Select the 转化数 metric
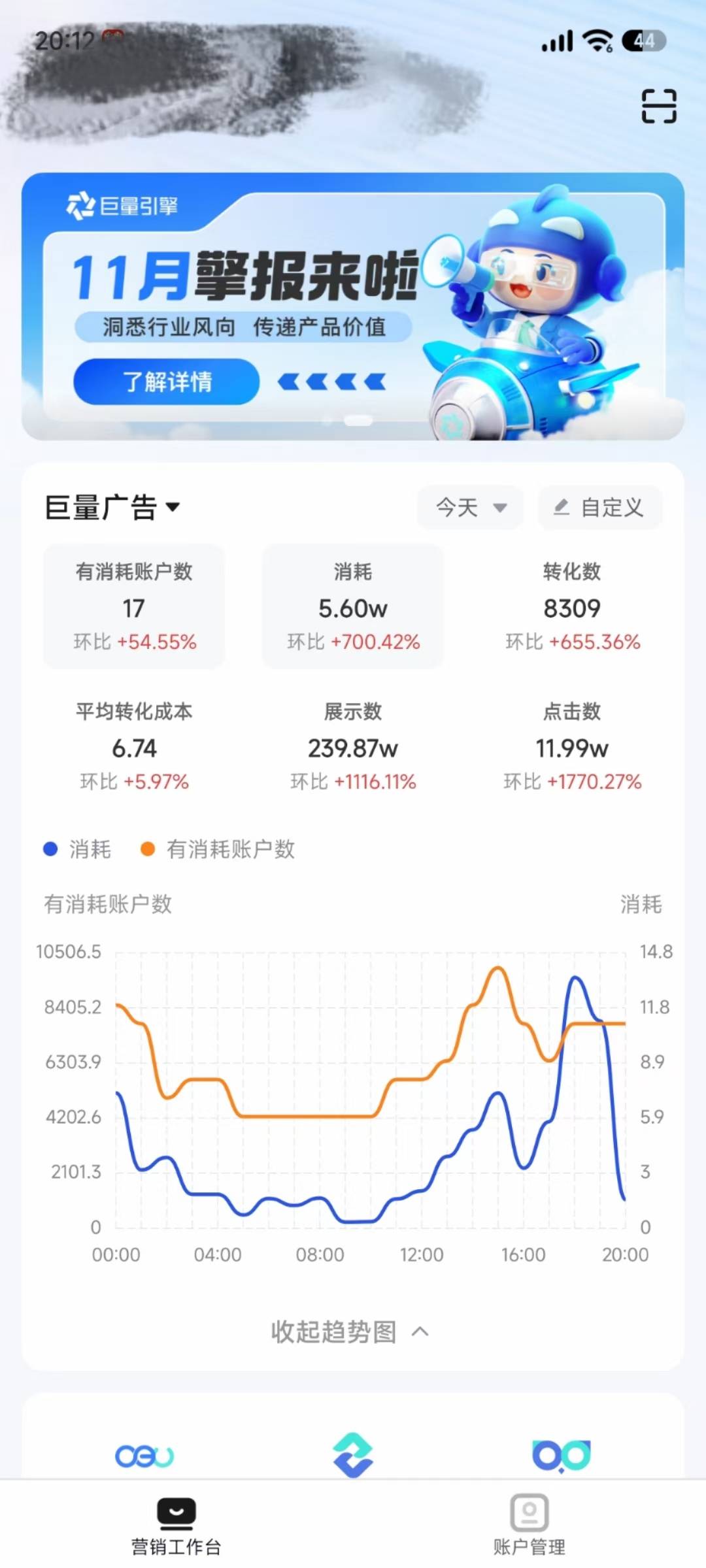The width and height of the screenshot is (706, 1568). pos(572,606)
